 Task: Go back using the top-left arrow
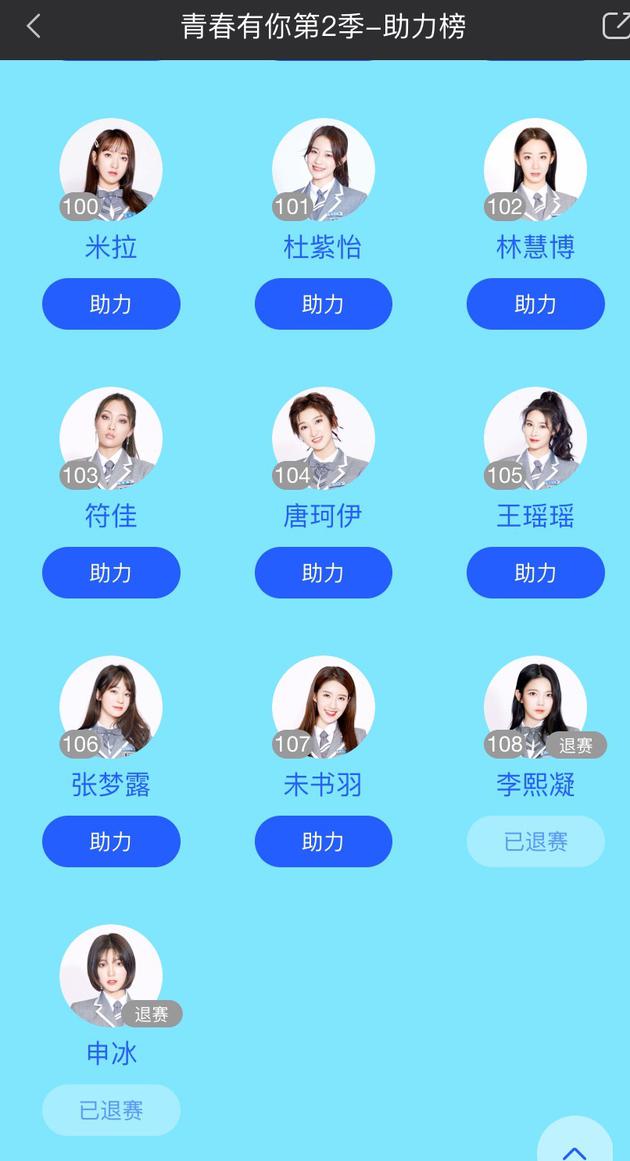[x=34, y=26]
